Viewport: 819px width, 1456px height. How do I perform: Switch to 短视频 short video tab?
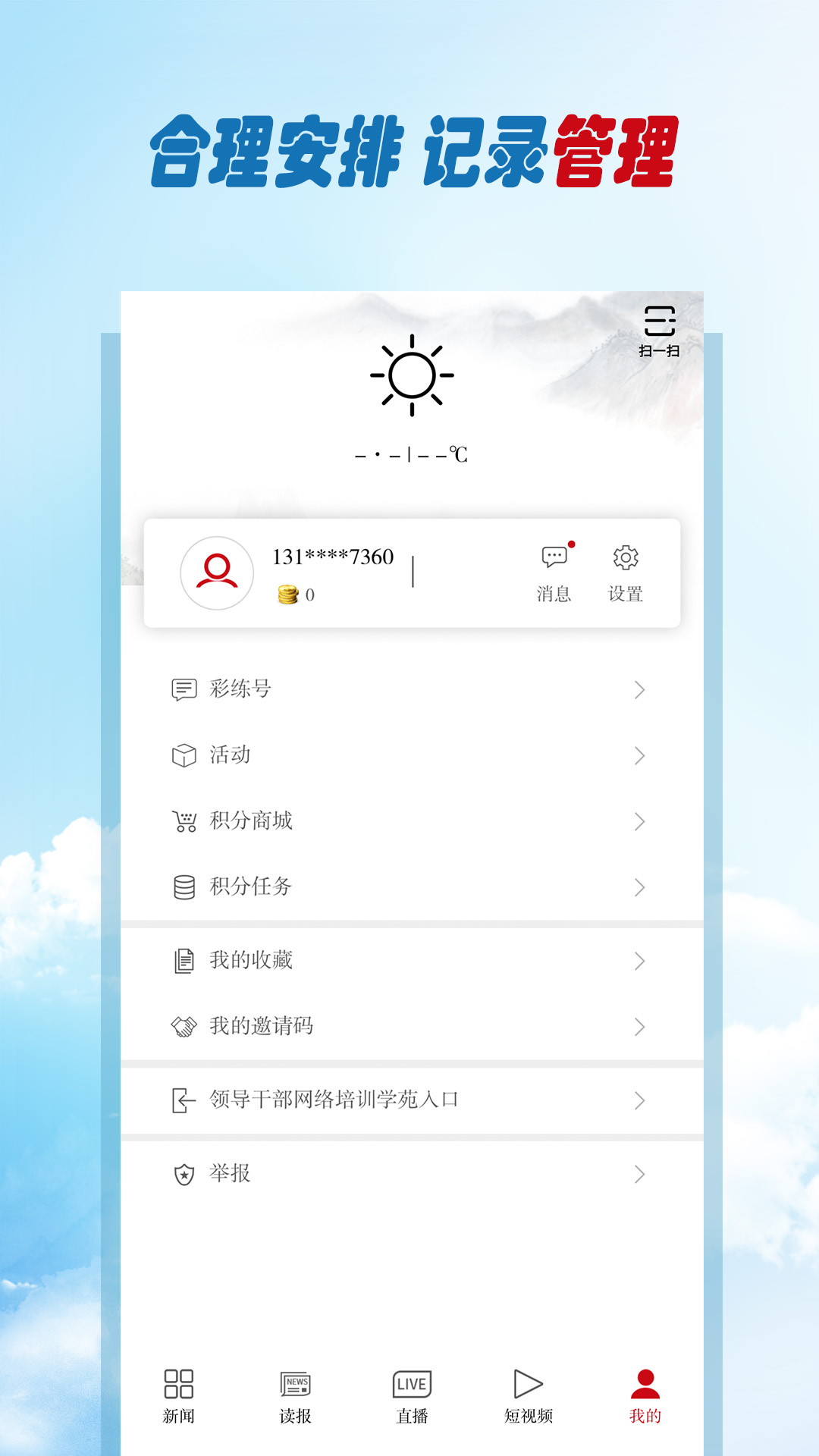coord(527,1395)
